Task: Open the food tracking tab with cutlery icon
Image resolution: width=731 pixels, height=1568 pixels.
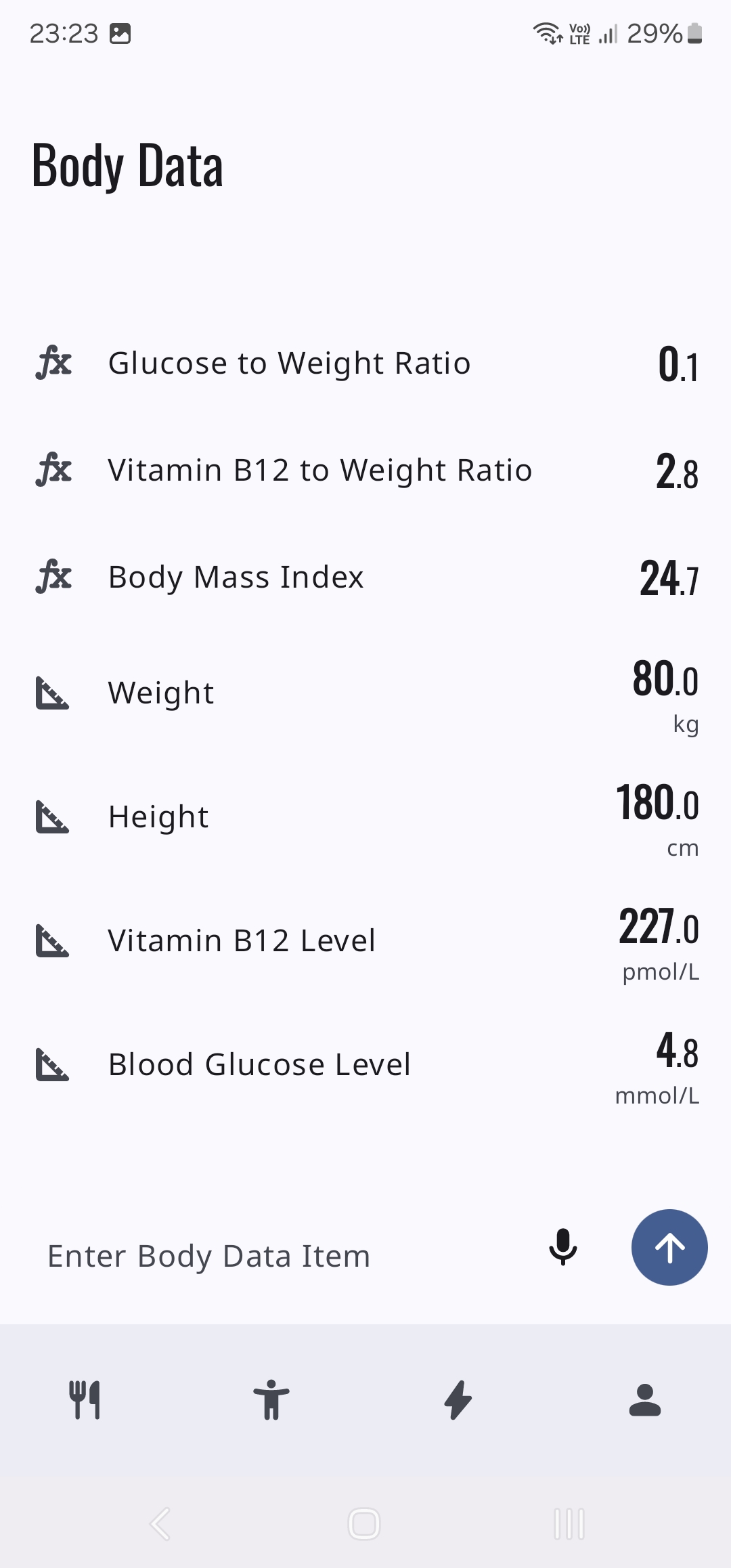Action: click(85, 1400)
